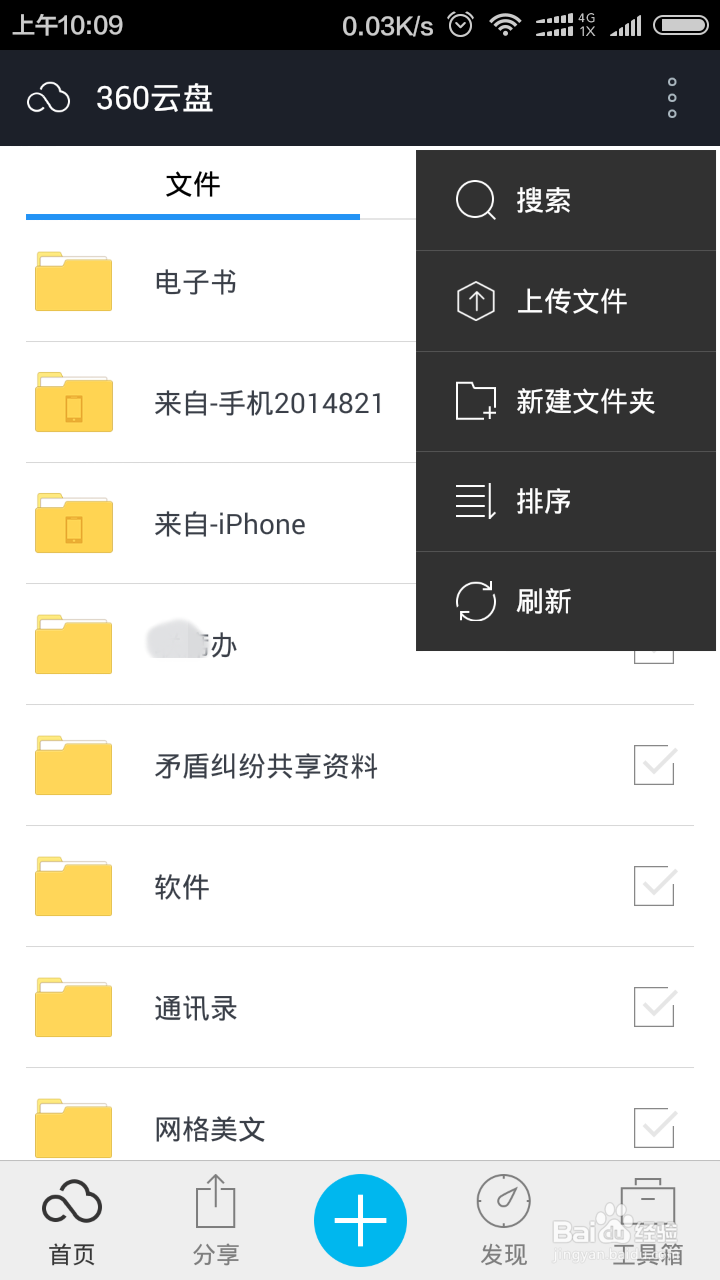
Task: Tap the three-dot overflow menu icon
Action: point(672,98)
